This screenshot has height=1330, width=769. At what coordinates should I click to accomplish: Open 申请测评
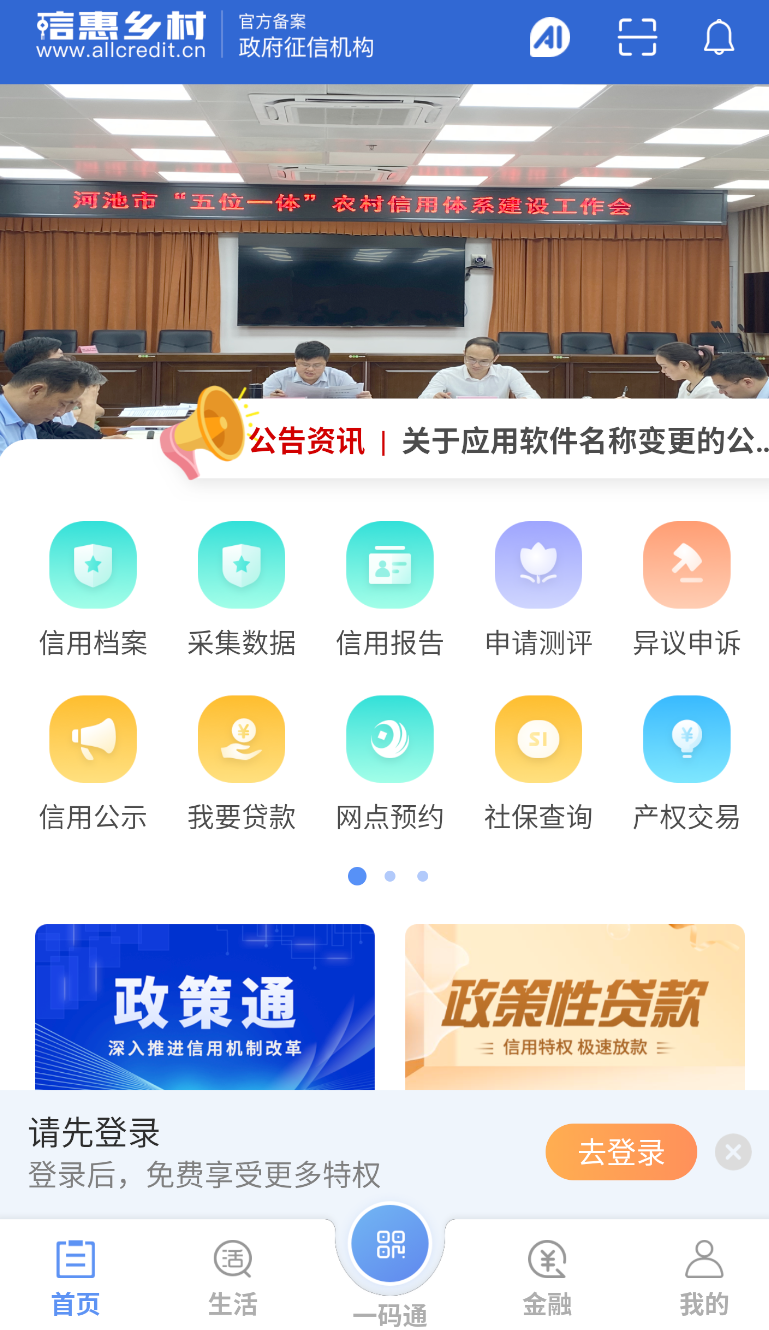pyautogui.click(x=538, y=587)
